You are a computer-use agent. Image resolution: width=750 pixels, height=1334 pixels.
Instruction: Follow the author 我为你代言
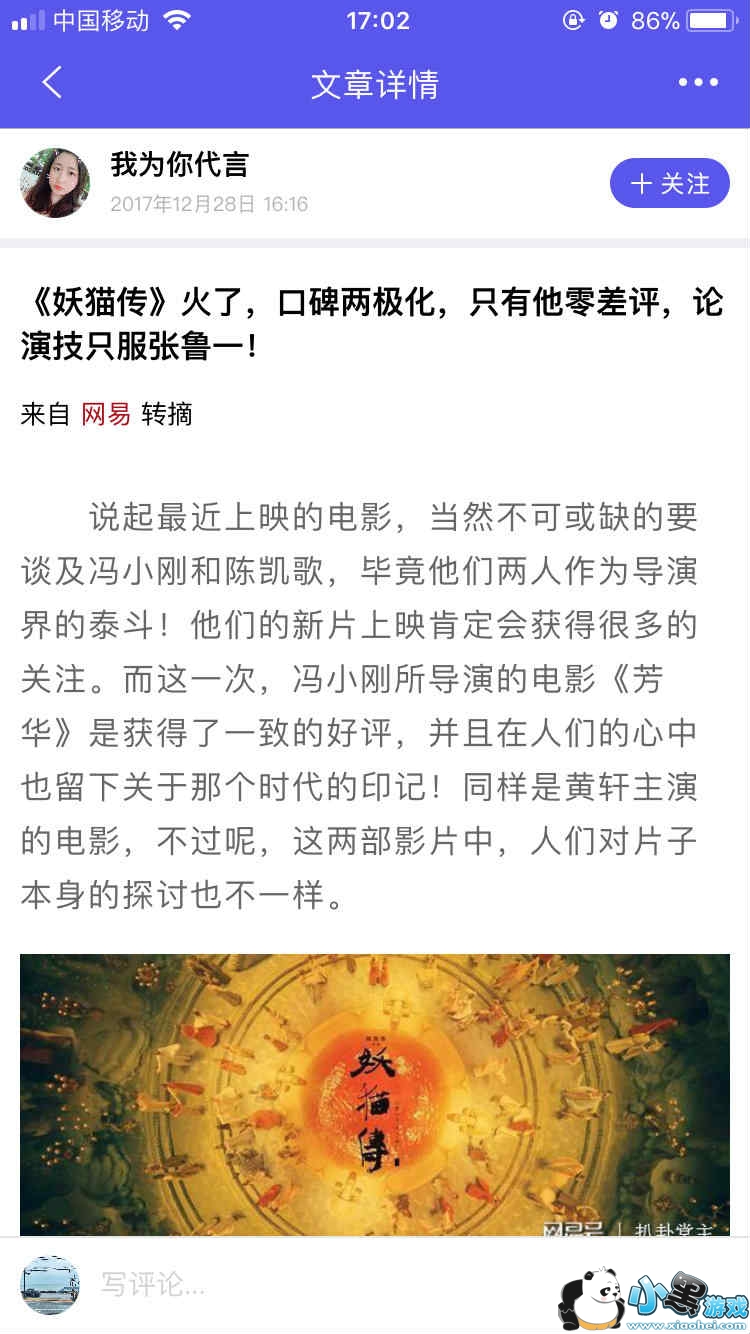(x=669, y=184)
